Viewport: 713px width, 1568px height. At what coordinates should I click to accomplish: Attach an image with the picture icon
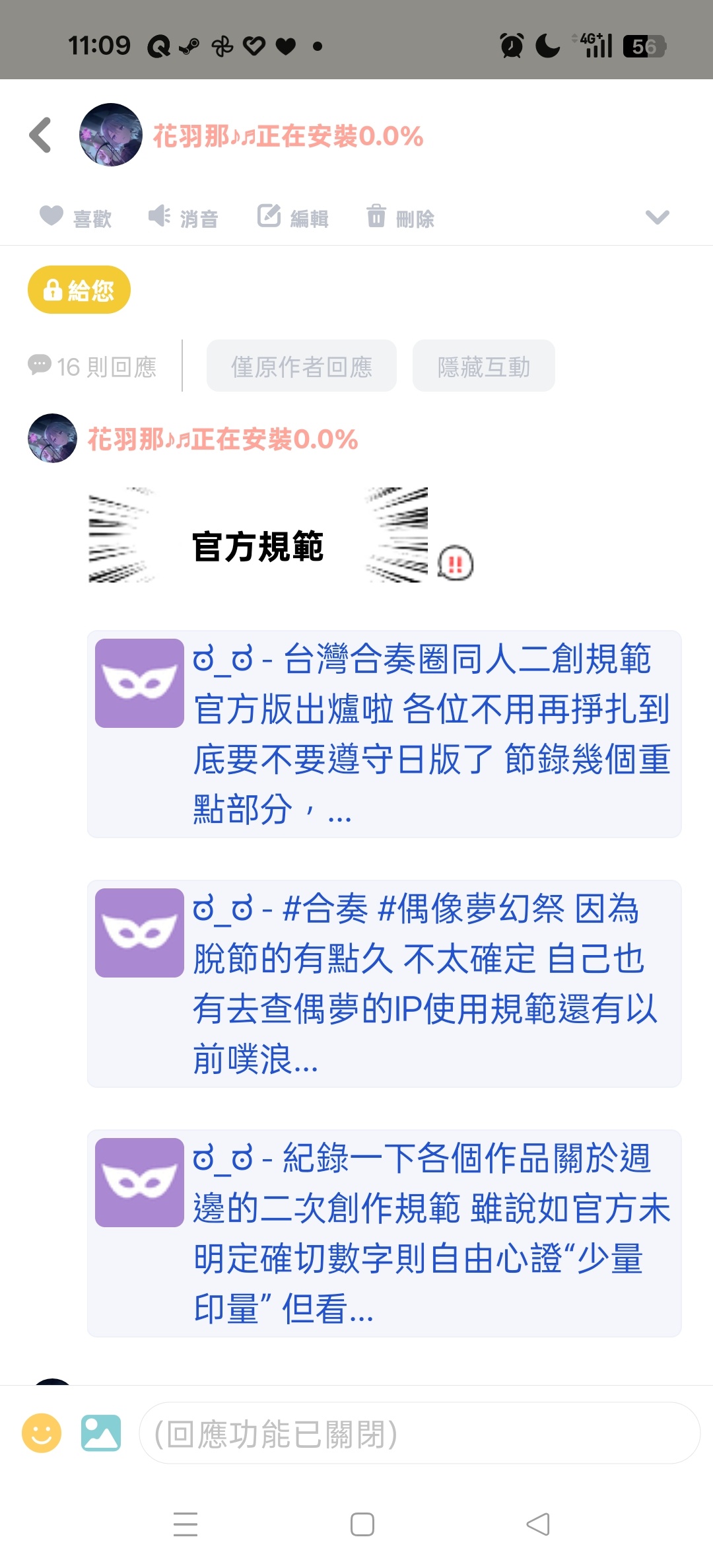[x=101, y=1433]
